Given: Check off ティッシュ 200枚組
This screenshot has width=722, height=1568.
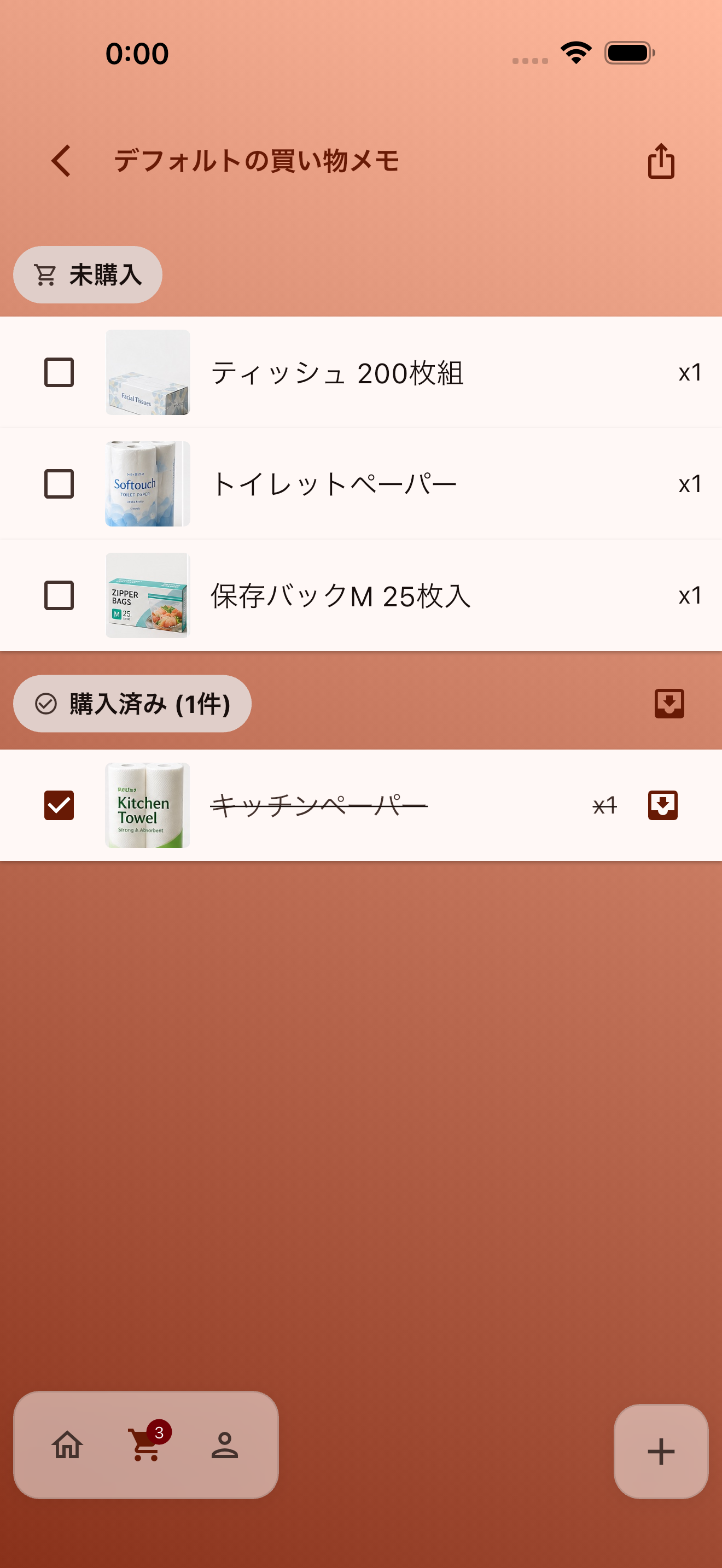Looking at the screenshot, I should click(59, 373).
